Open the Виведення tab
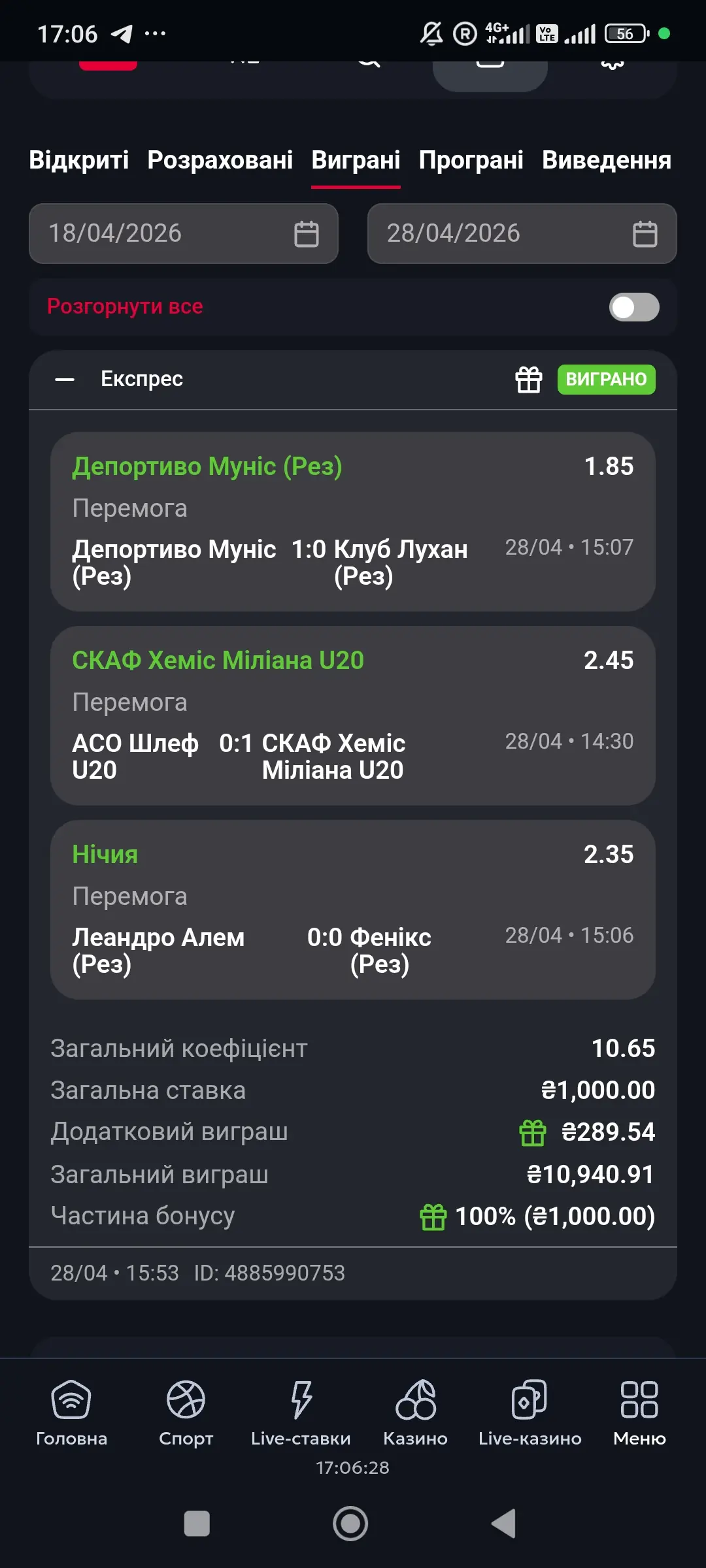Screen dimensions: 706x1568 (x=606, y=160)
